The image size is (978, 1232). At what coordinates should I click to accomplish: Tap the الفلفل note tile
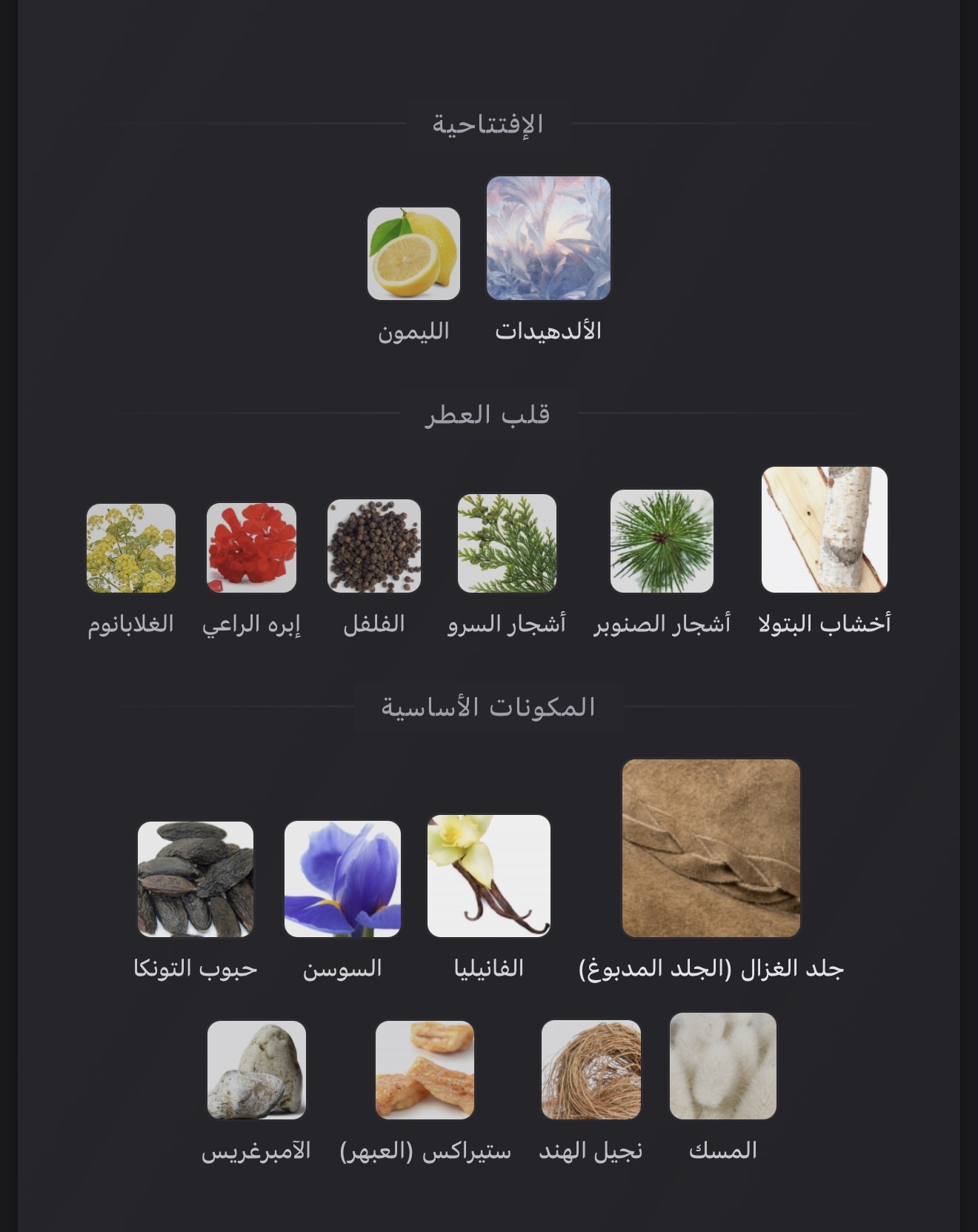[374, 547]
